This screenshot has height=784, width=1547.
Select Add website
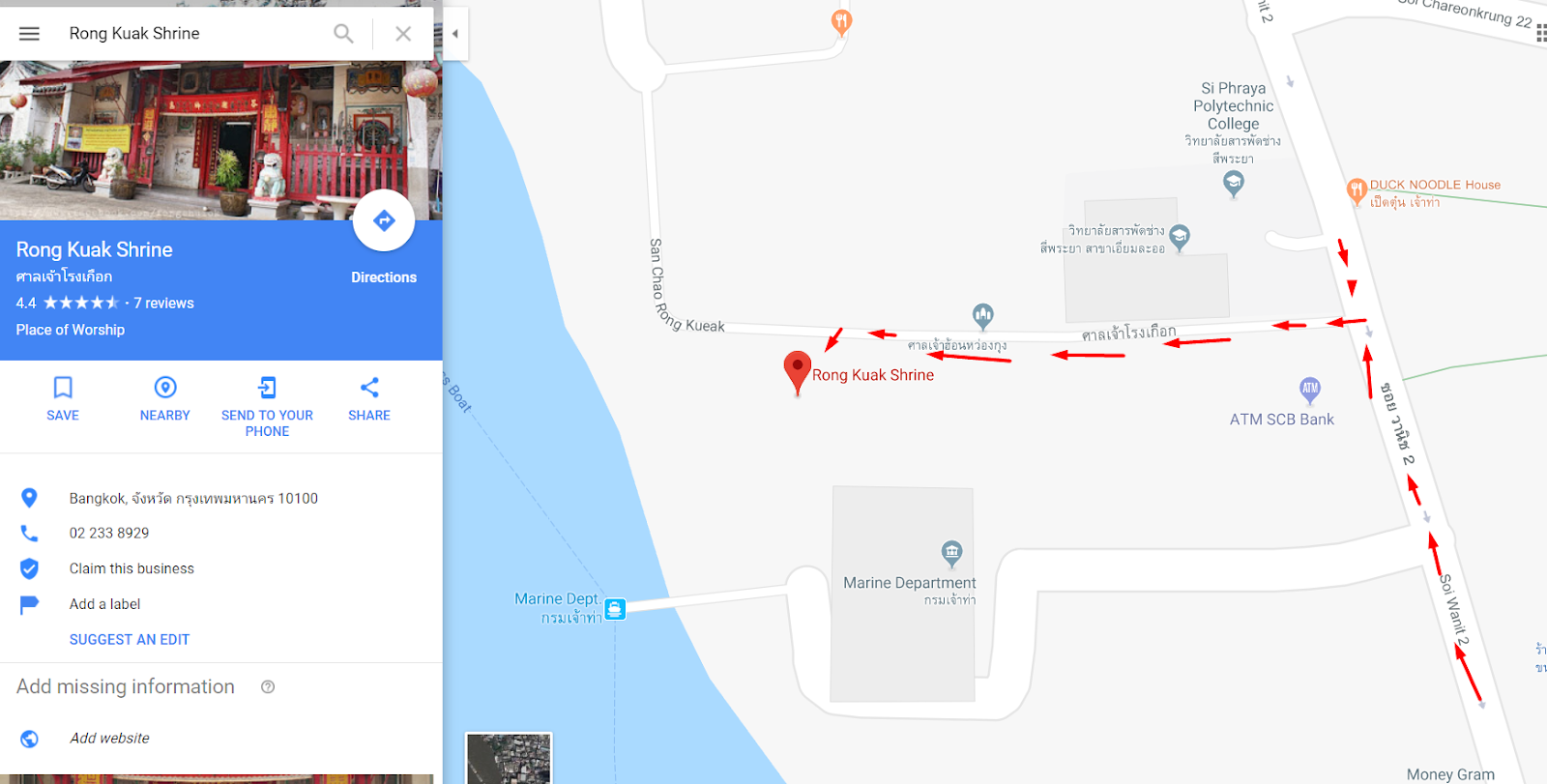(109, 739)
